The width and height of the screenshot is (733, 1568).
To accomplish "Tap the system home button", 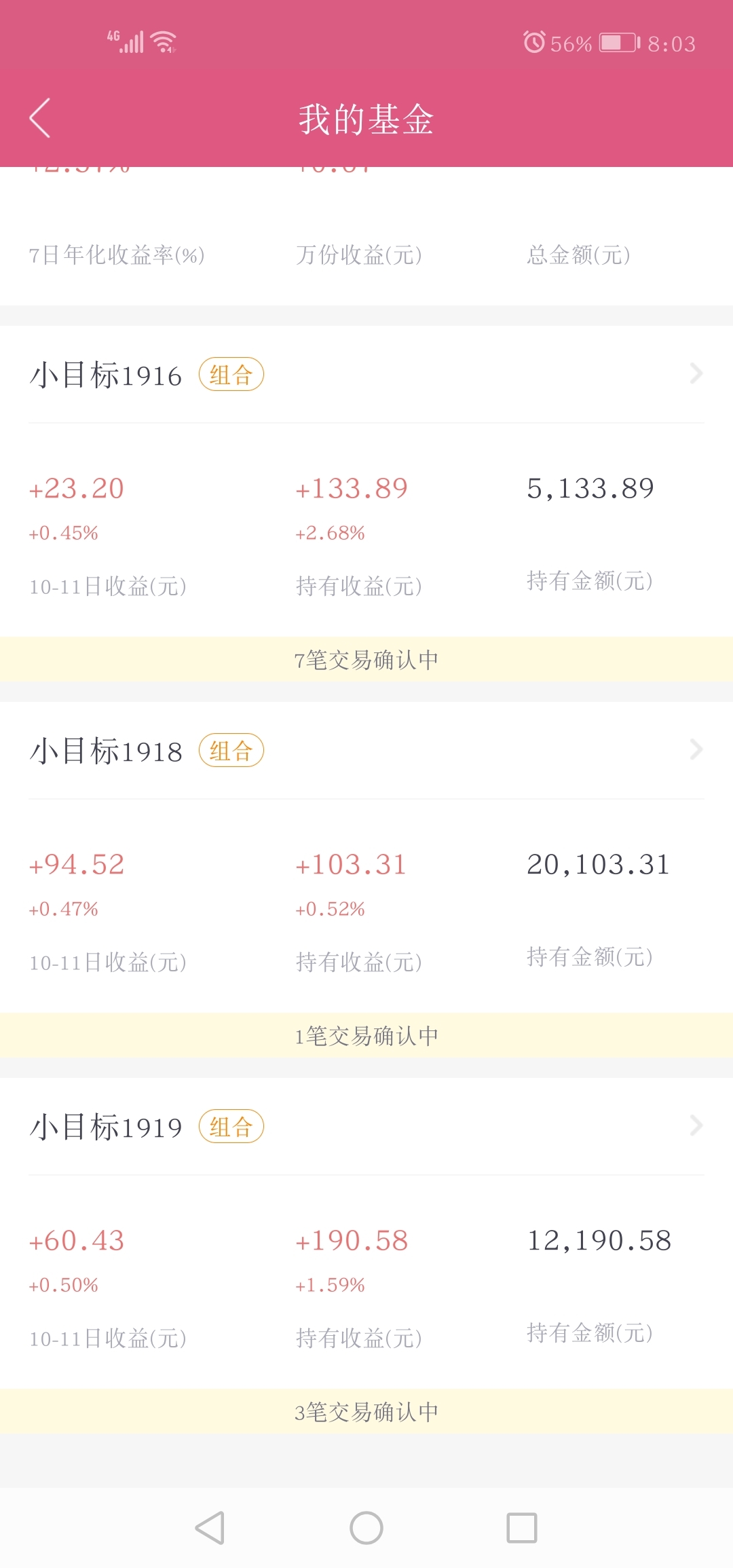I will point(366,1528).
